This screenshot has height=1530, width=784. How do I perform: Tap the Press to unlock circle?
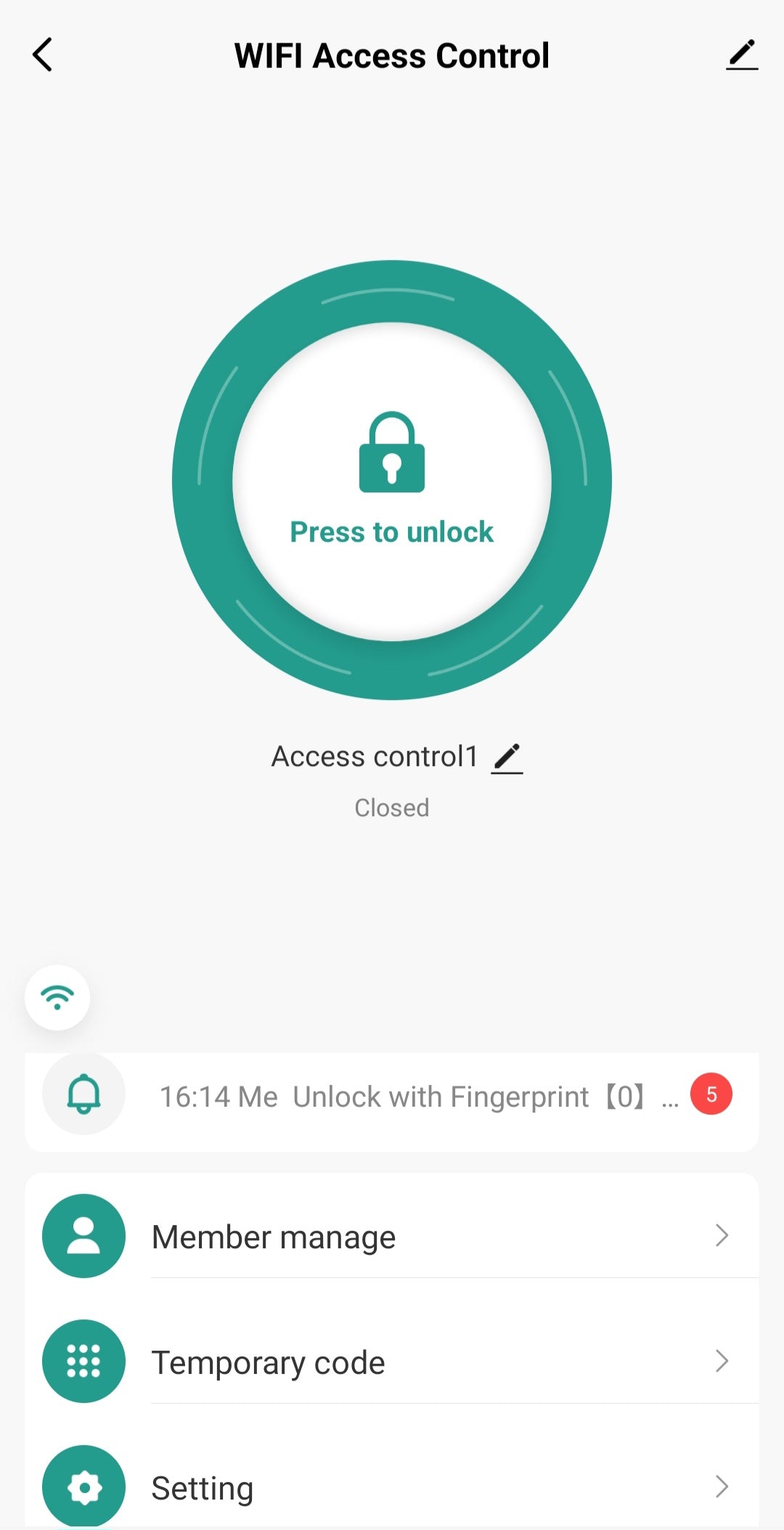392,481
